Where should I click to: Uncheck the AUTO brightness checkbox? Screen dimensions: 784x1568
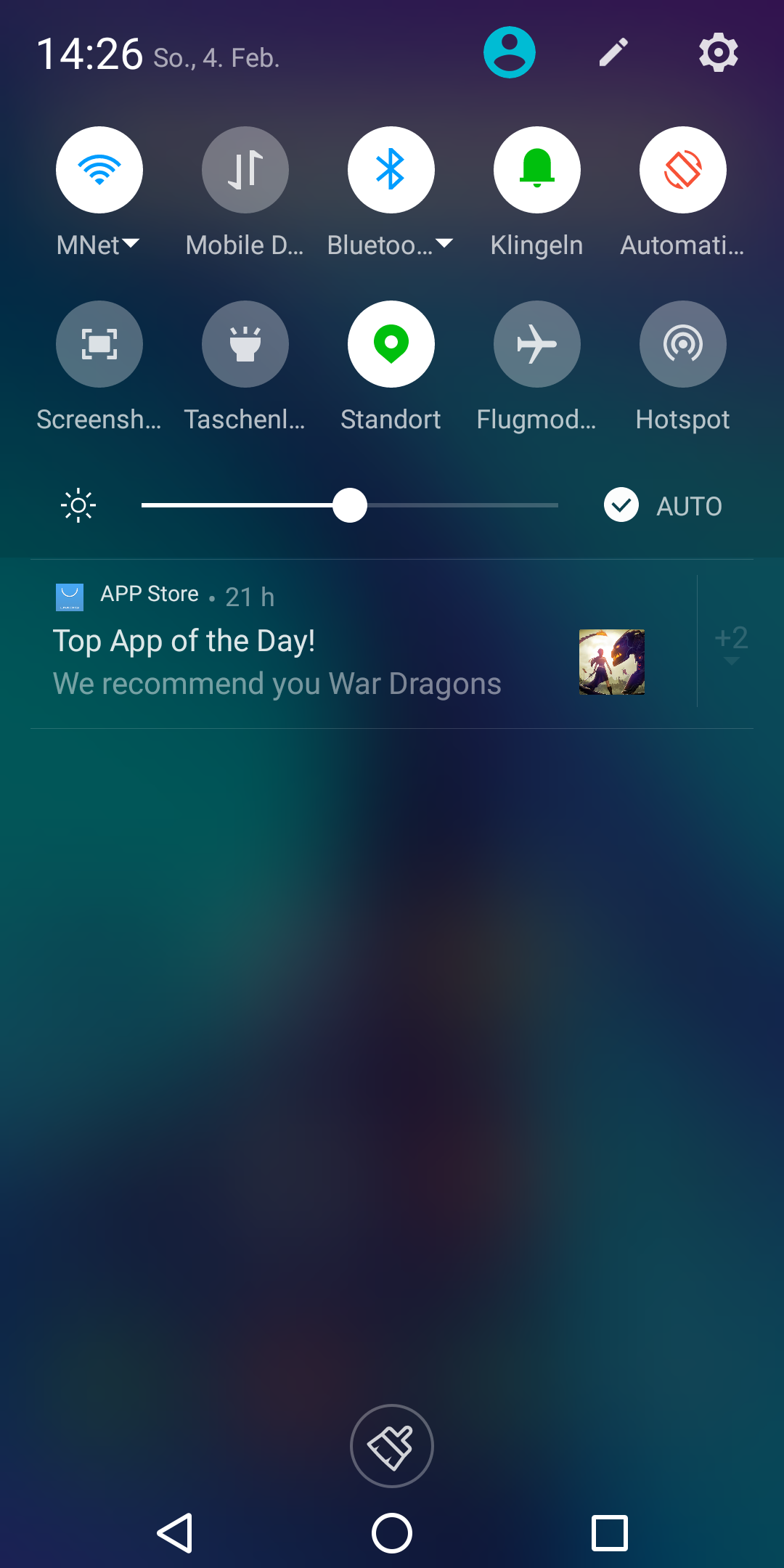coord(621,505)
